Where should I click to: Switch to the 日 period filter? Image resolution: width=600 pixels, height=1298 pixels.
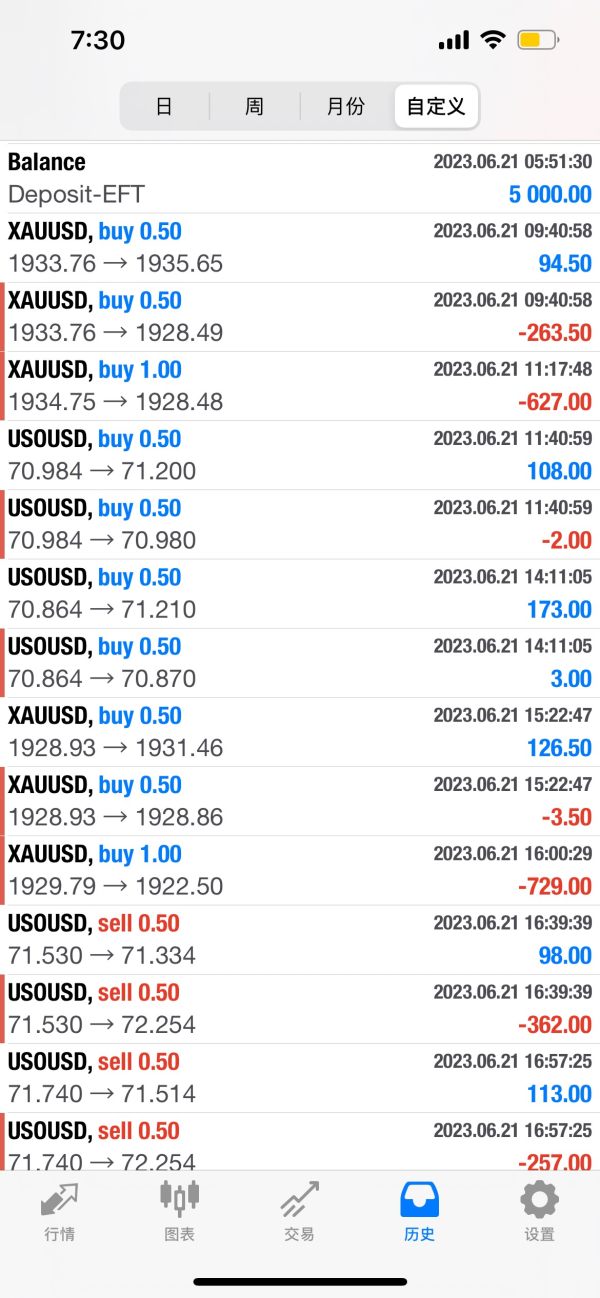164,106
